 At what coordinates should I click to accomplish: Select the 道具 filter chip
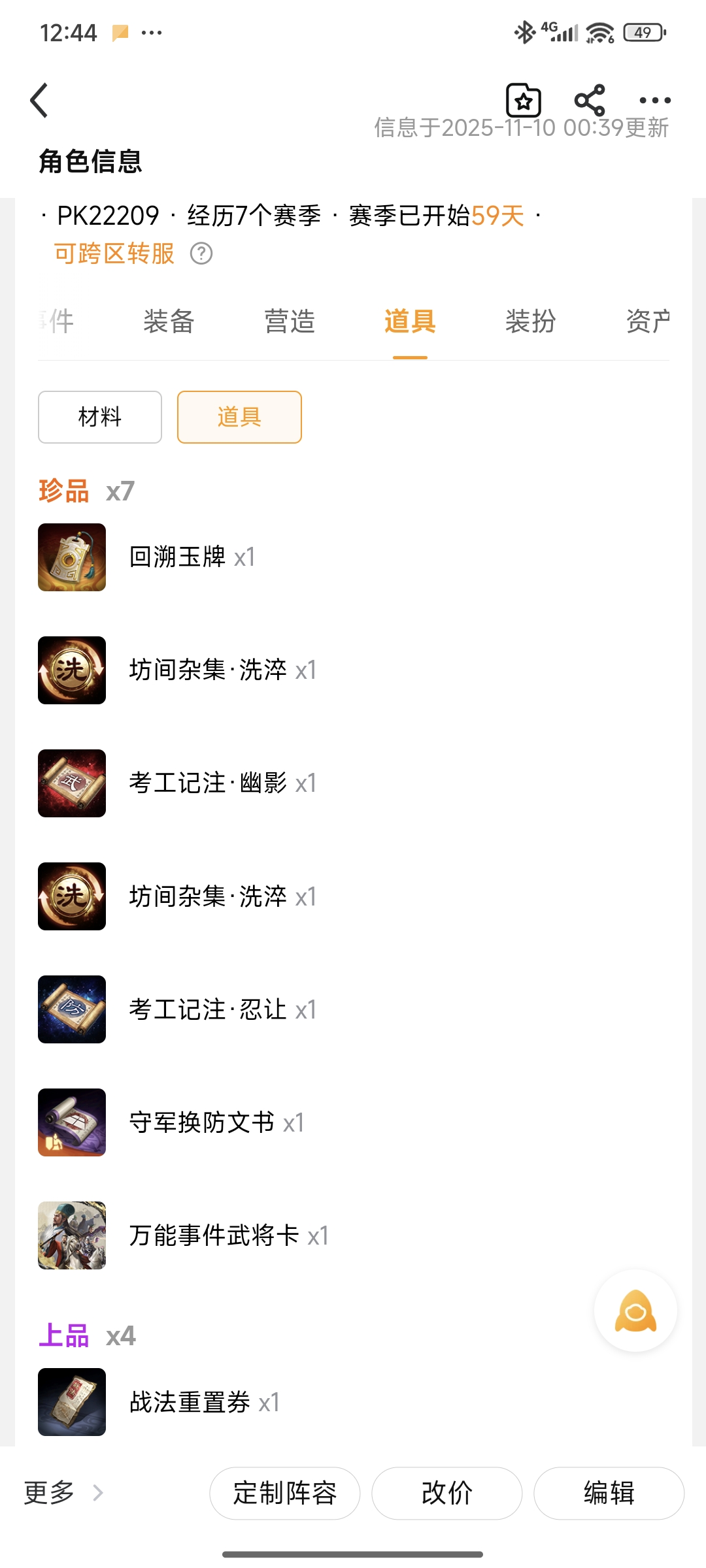[239, 417]
